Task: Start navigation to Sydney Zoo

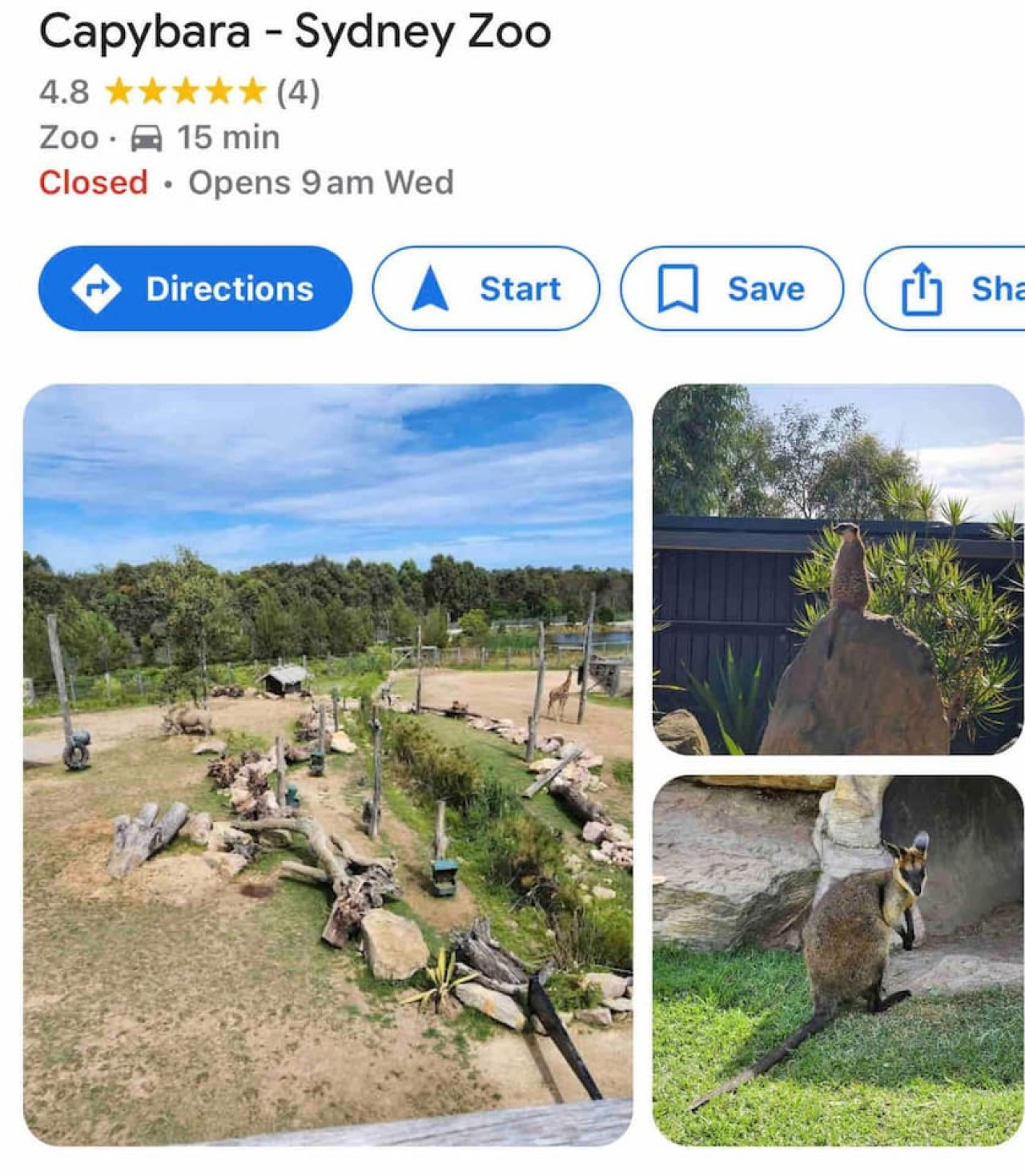Action: click(x=485, y=288)
